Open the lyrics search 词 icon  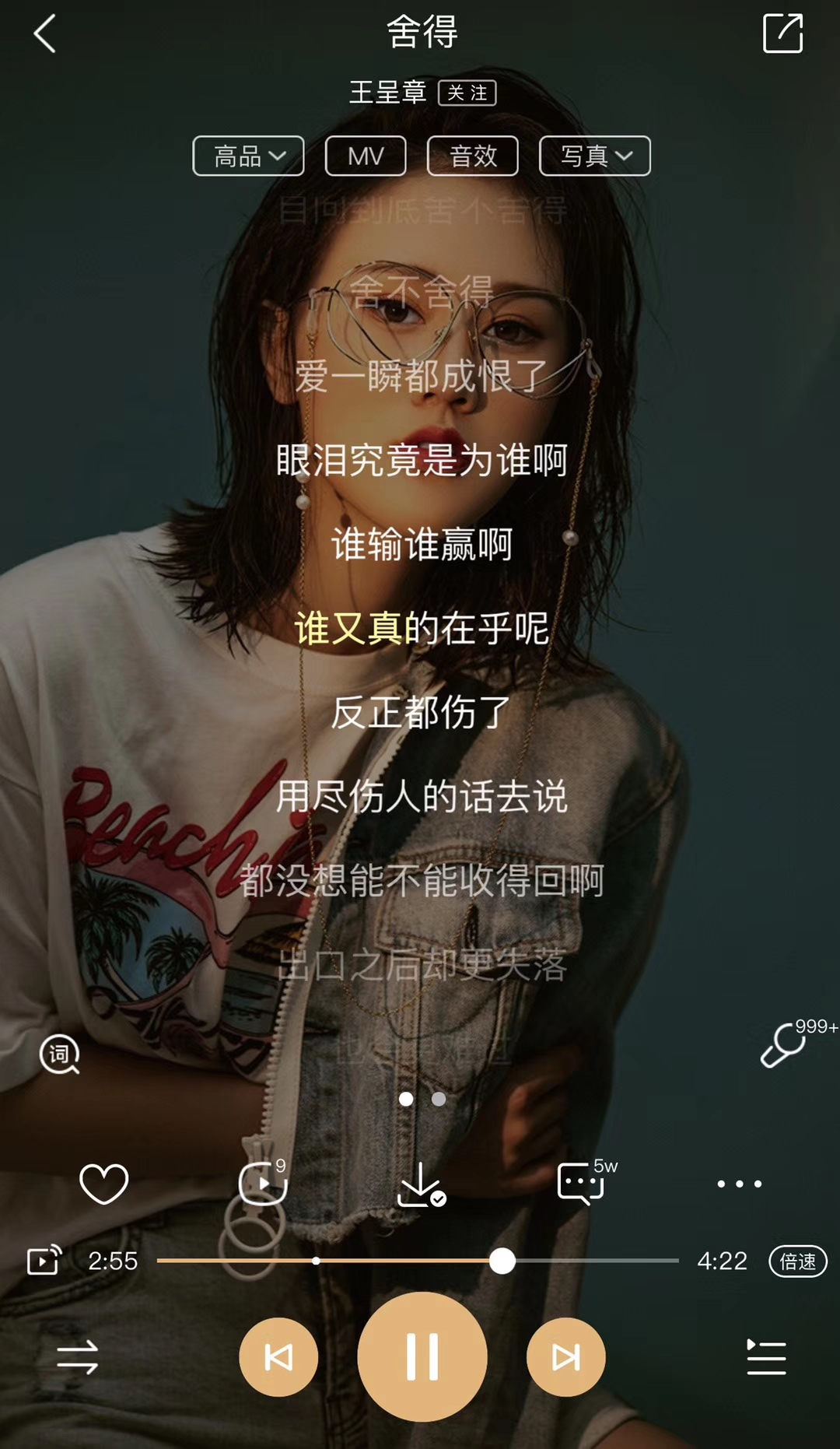[x=60, y=1054]
